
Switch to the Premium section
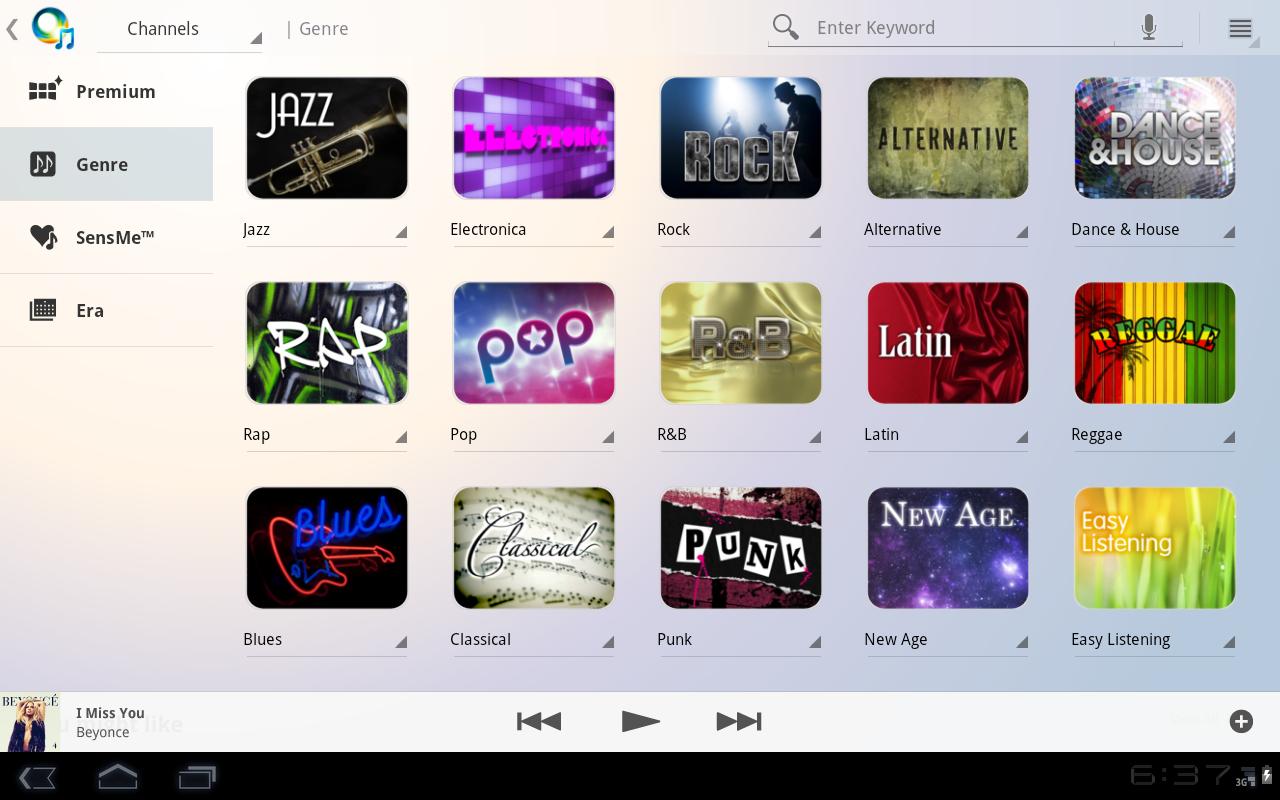coord(106,91)
